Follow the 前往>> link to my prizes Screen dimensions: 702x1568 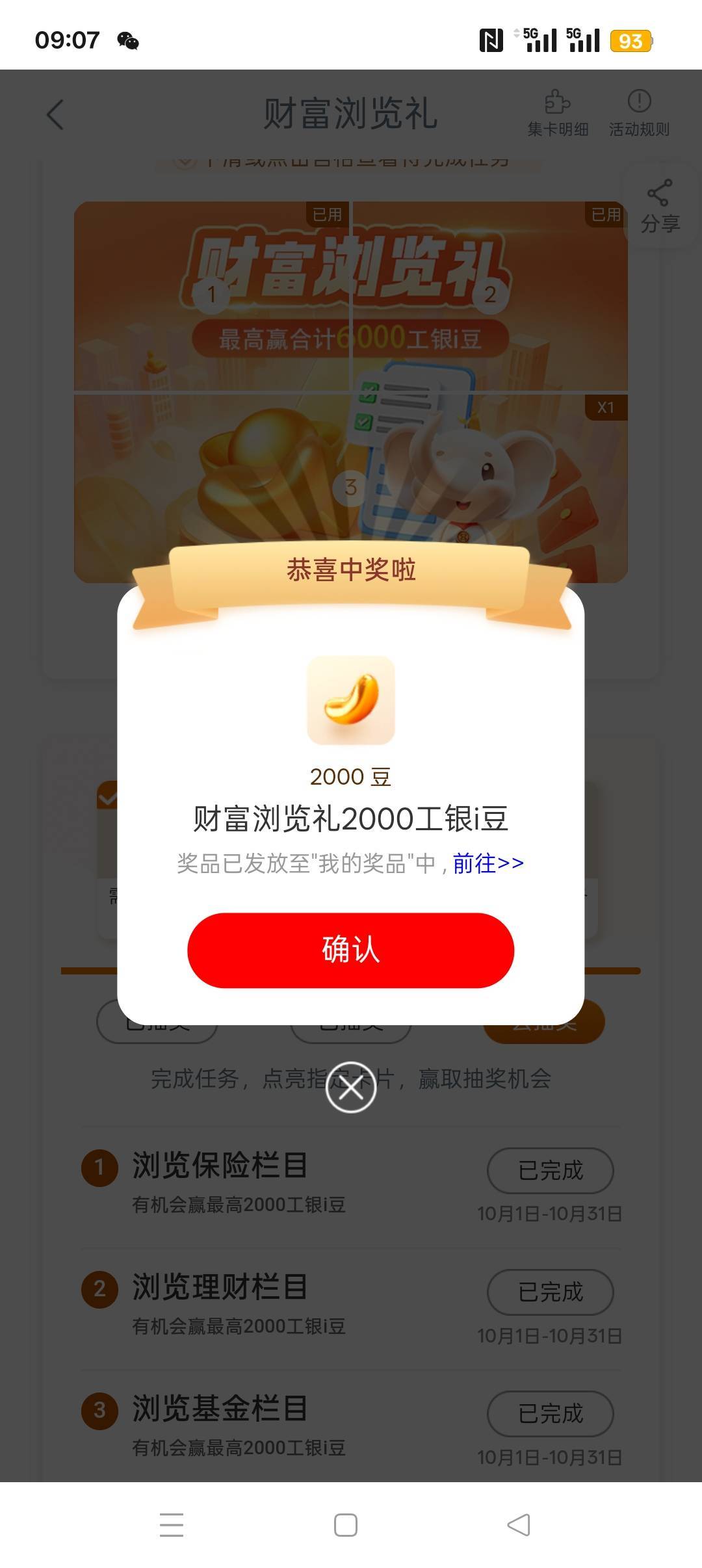[488, 863]
